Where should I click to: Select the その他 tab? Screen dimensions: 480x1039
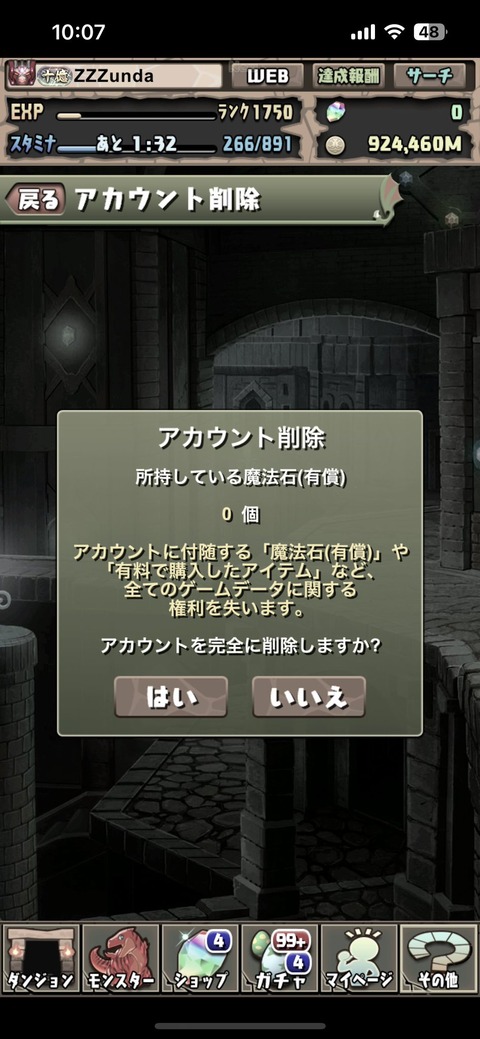point(439,958)
